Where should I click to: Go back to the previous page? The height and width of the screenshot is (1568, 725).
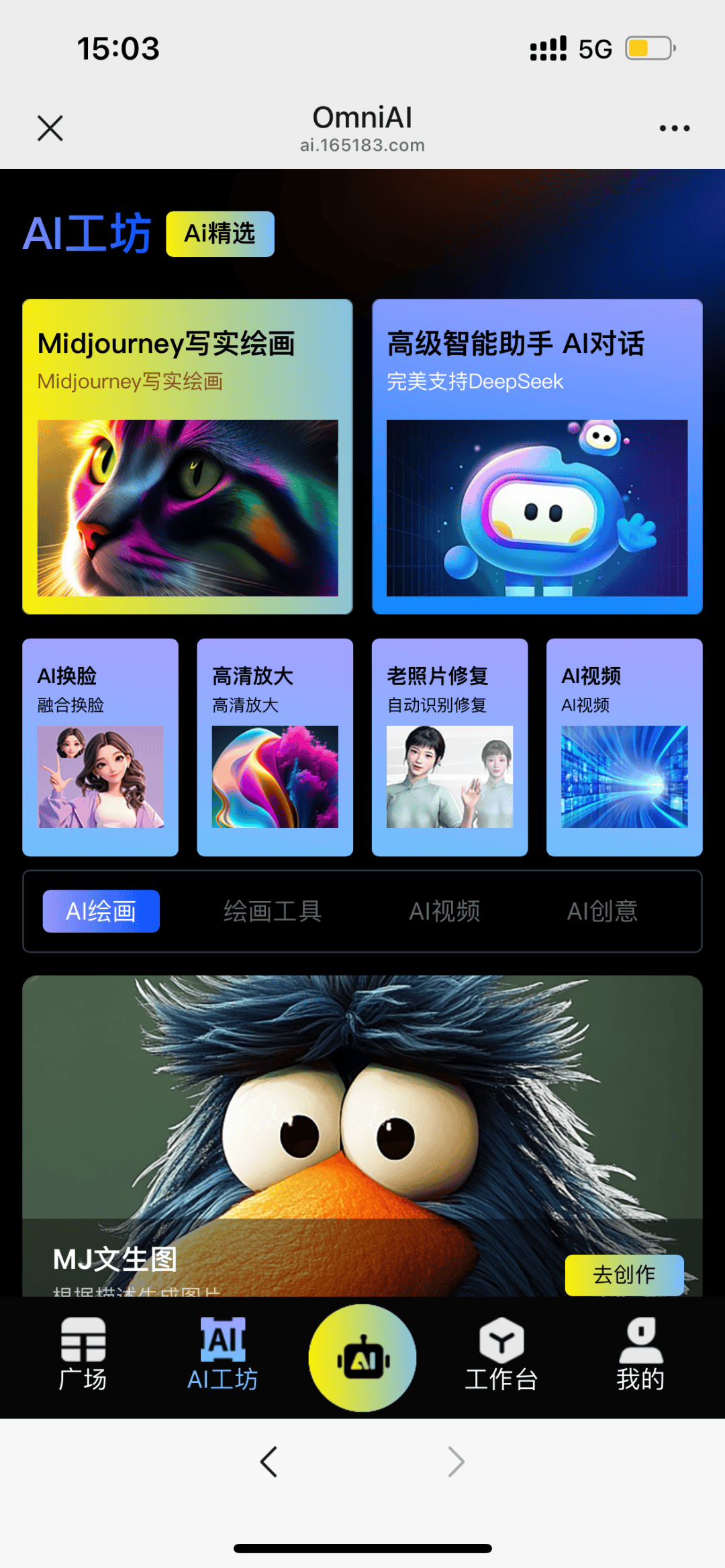pyautogui.click(x=269, y=1462)
